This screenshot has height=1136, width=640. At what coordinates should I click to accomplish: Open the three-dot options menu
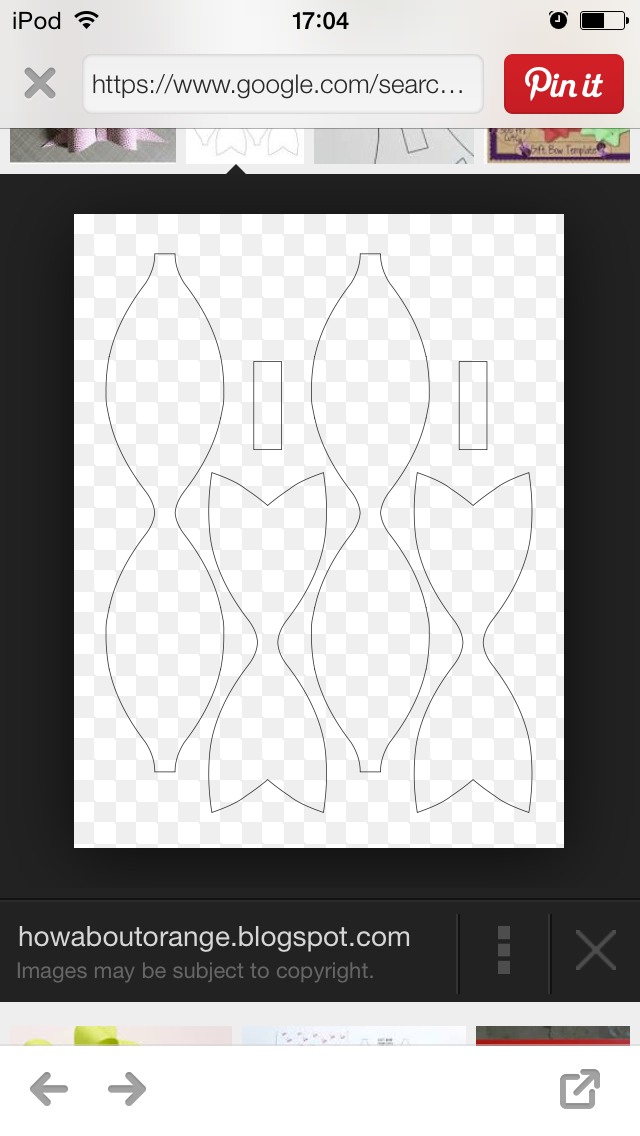point(504,950)
